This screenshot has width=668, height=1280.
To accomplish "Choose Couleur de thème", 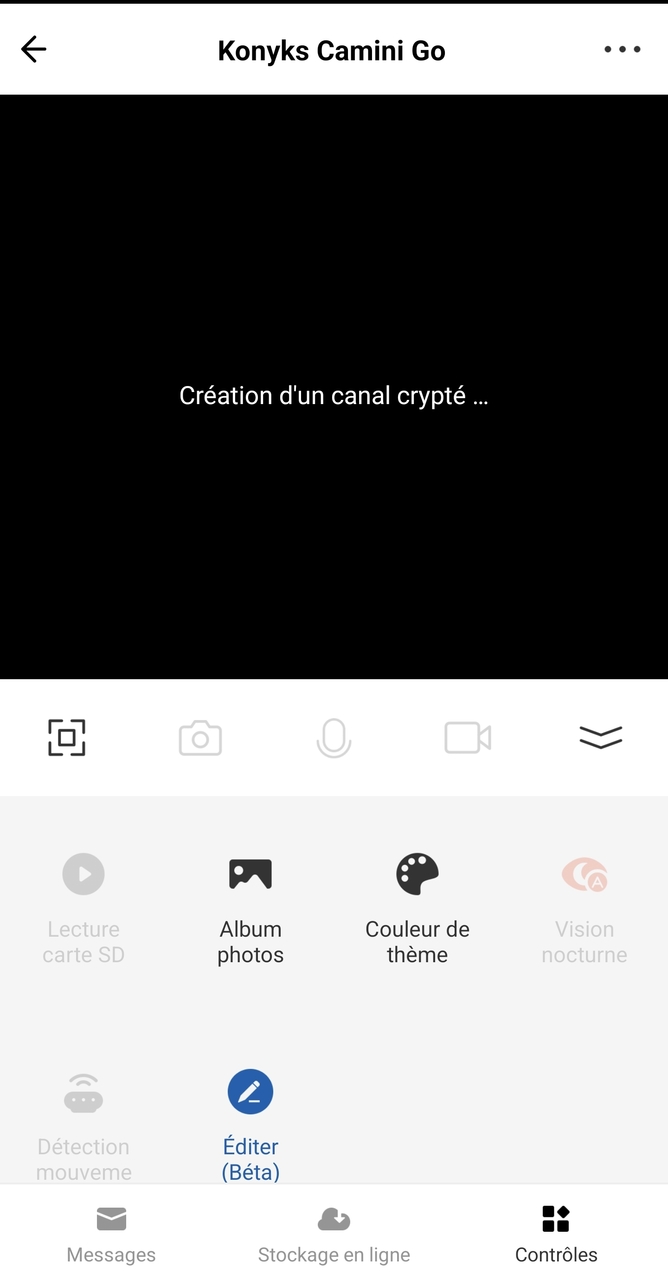I will coord(417,900).
